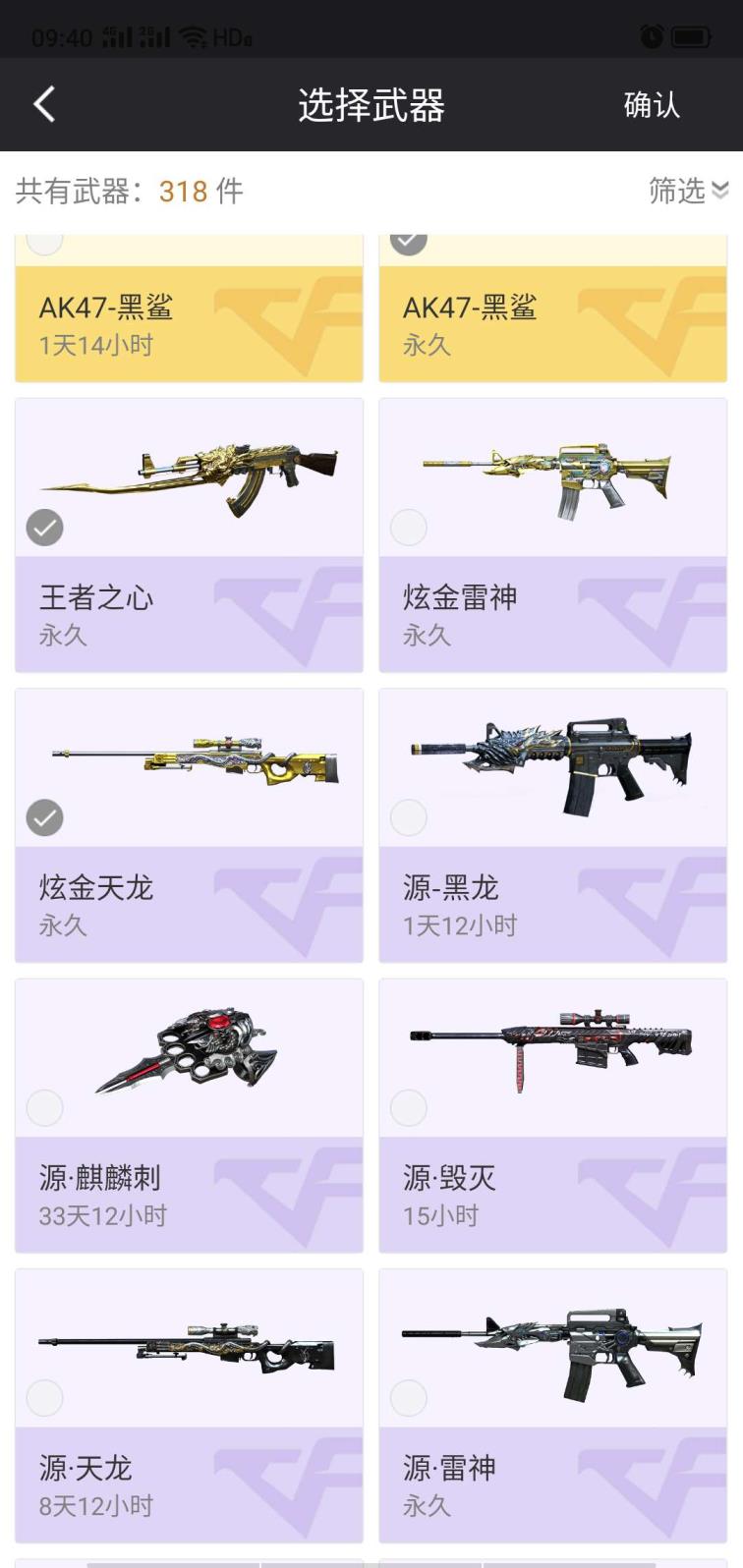Open the permanent AK47-黑鲨 永久 card
The image size is (743, 1568).
(552, 324)
